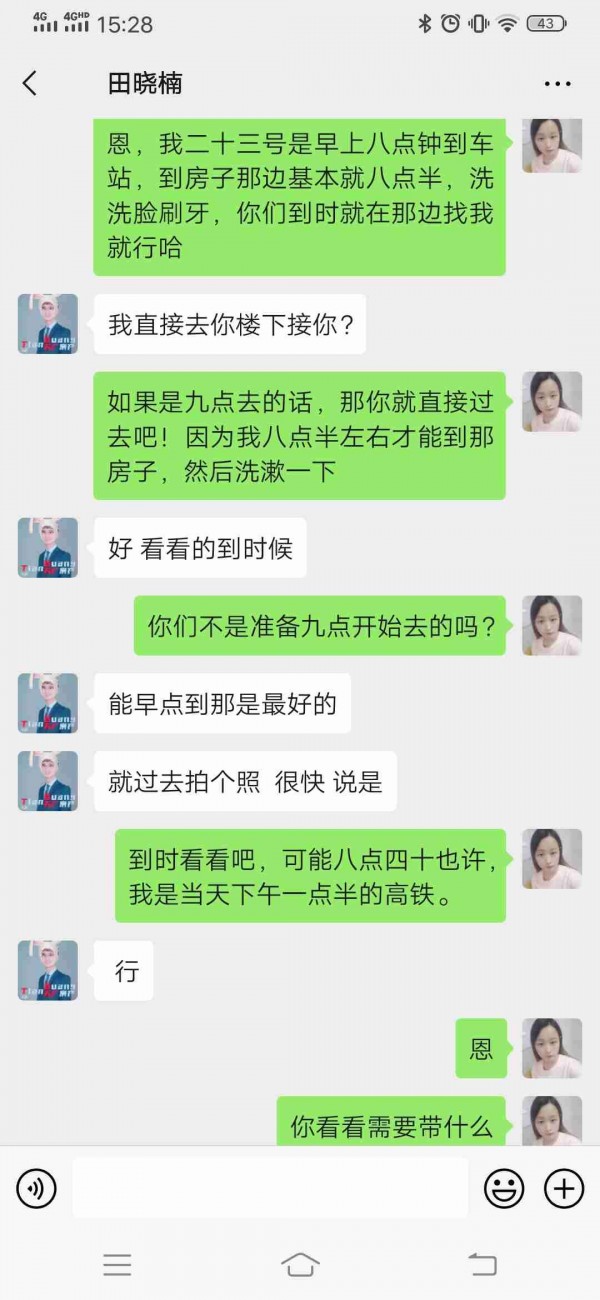Go back from the chat with 田晓楠
Image resolution: width=600 pixels, height=1300 pixels.
30,83
